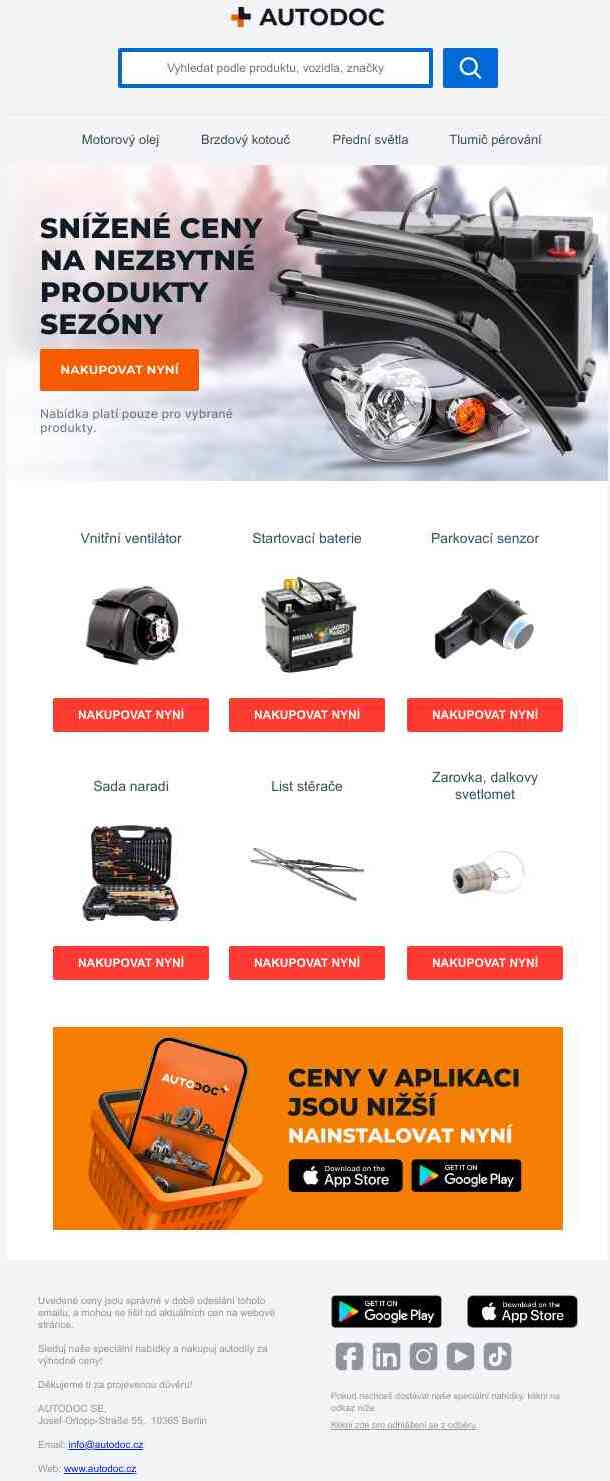
Task: Go to Přední světla category
Action: click(370, 140)
